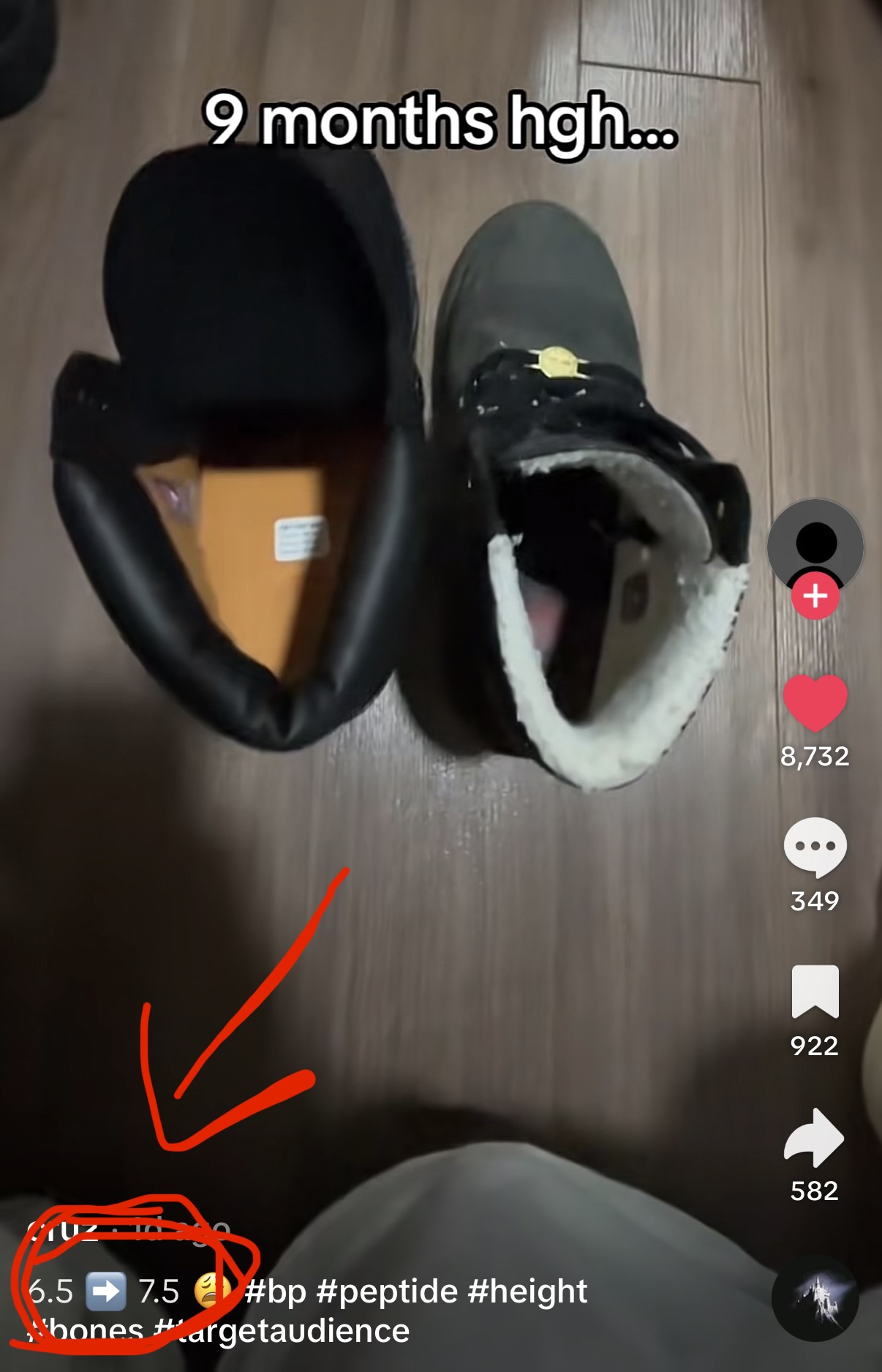Open the comments on this video
Image resolution: width=882 pixels, height=1372 pixels.
click(815, 847)
